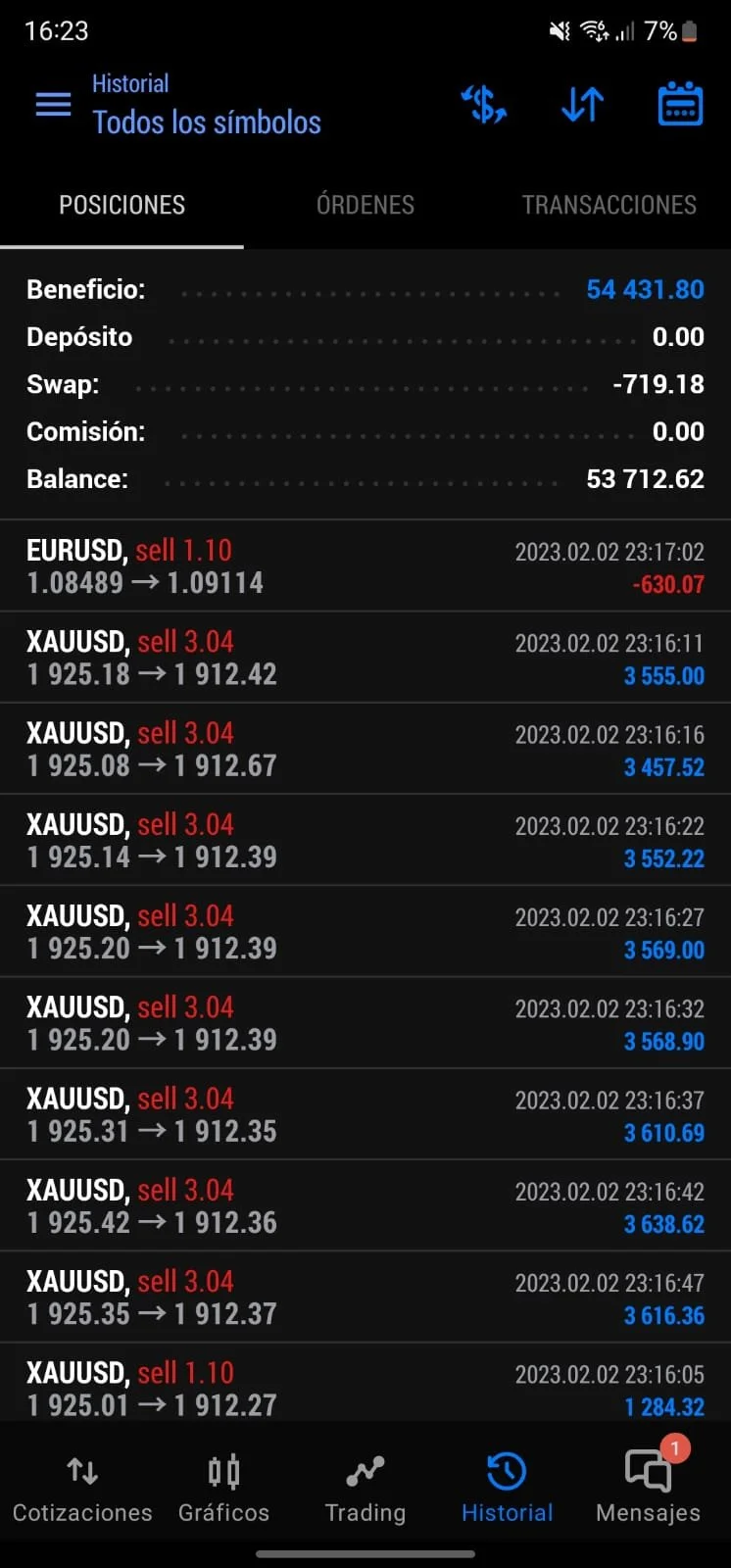The width and height of the screenshot is (731, 1568).
Task: Open Mensajes with one unread notification
Action: pyautogui.click(x=648, y=1488)
